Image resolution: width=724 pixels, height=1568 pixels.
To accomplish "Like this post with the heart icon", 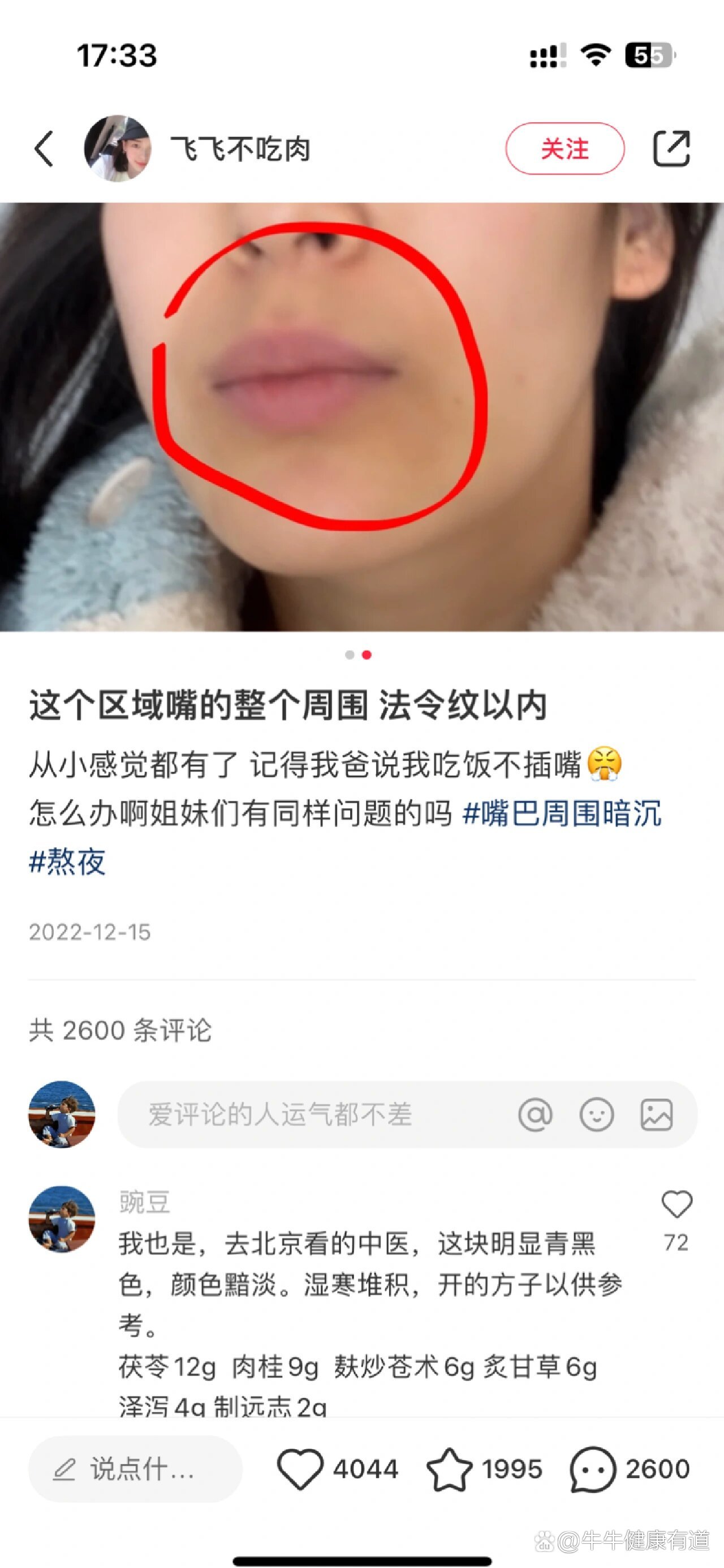I will 300,1469.
